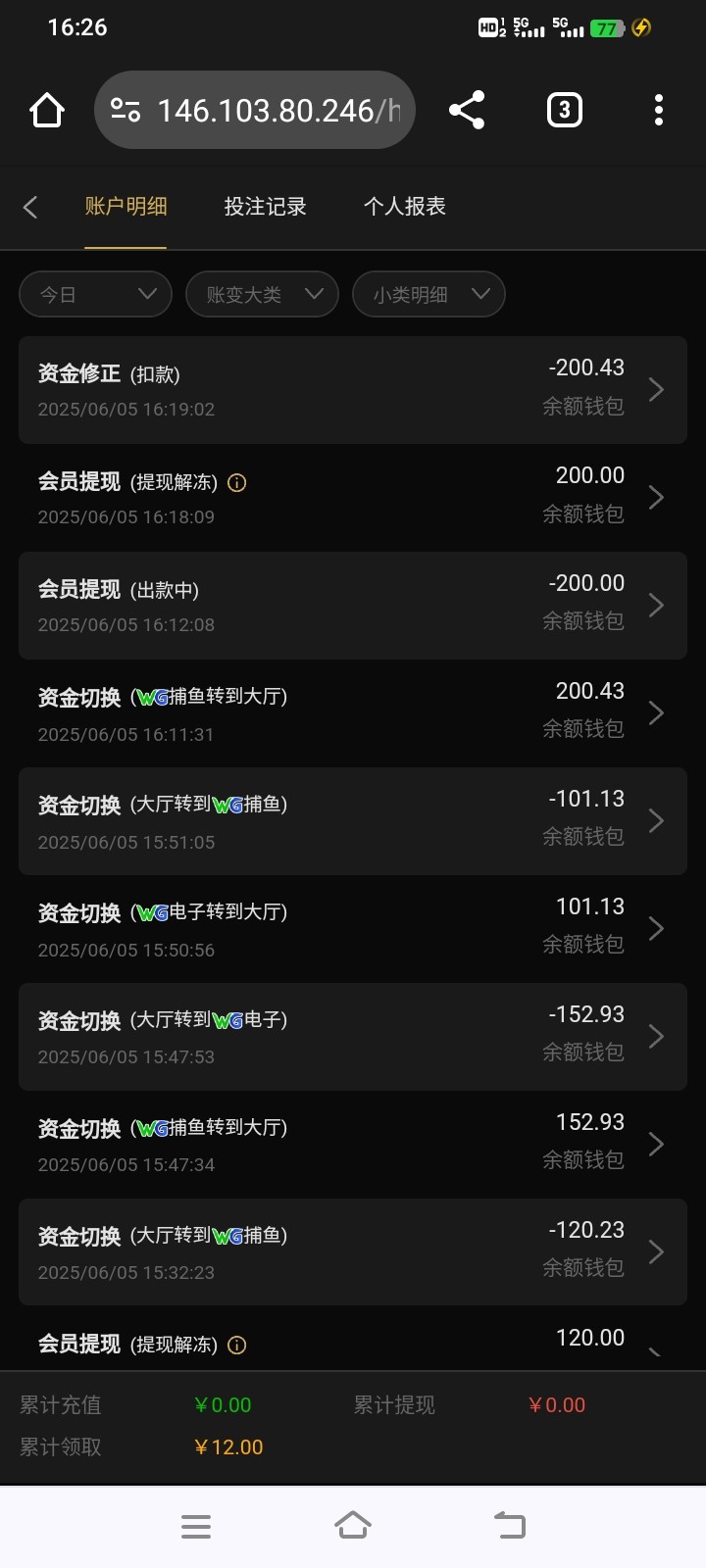Open the browser overflow menu
The width and height of the screenshot is (706, 1568).
click(x=659, y=110)
